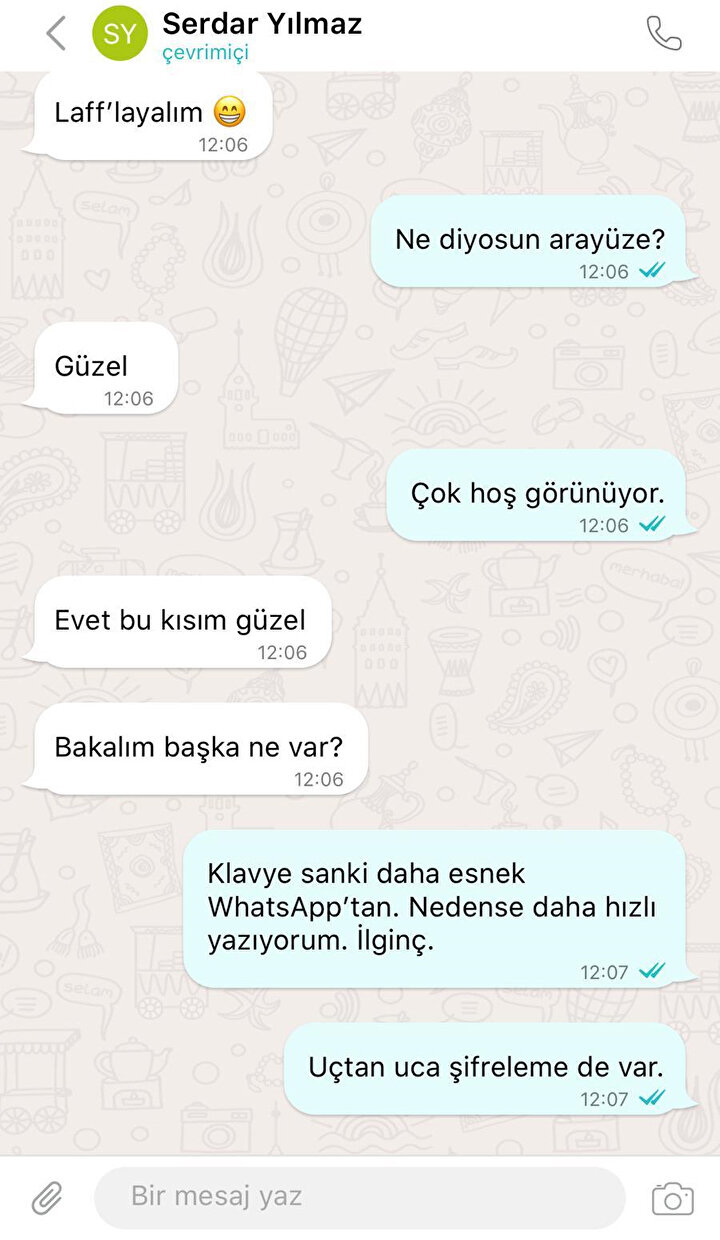Tap the paperclip attachment icon
The width and height of the screenshot is (720, 1240).
[x=47, y=1197]
